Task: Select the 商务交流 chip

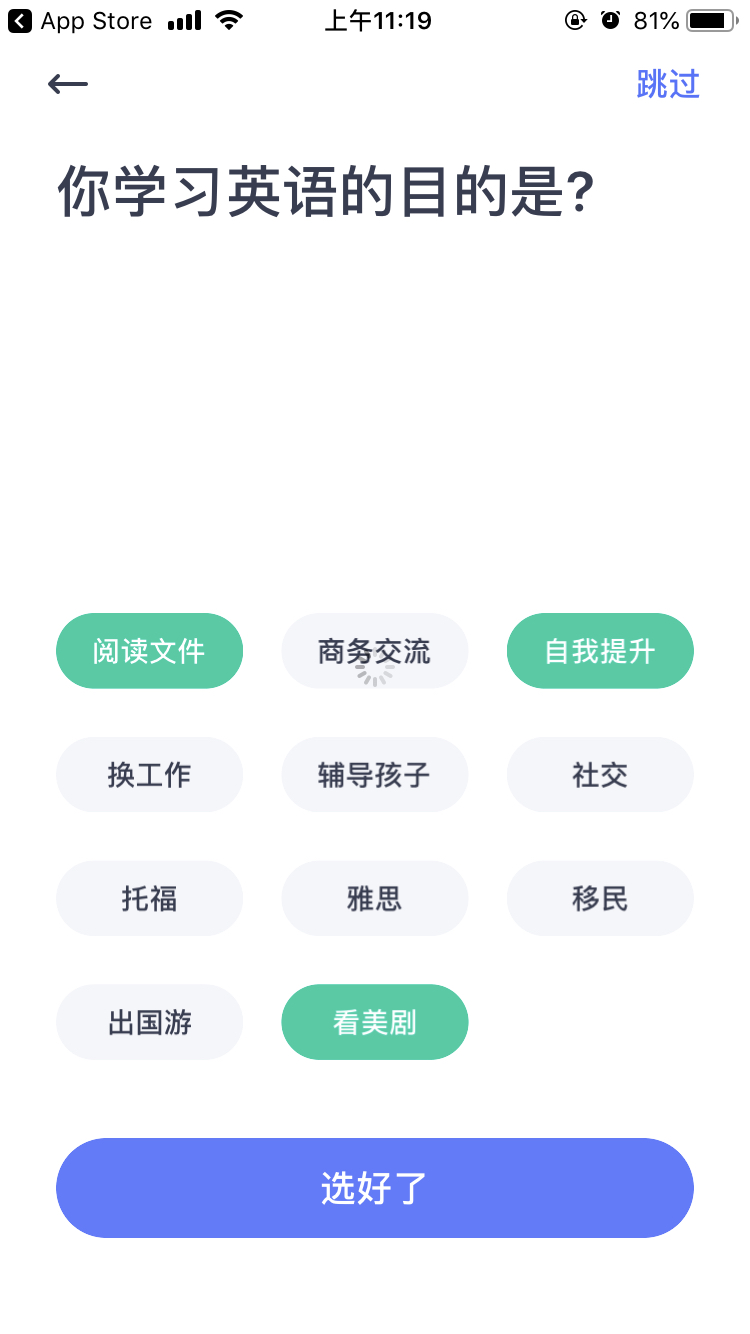Action: point(375,651)
